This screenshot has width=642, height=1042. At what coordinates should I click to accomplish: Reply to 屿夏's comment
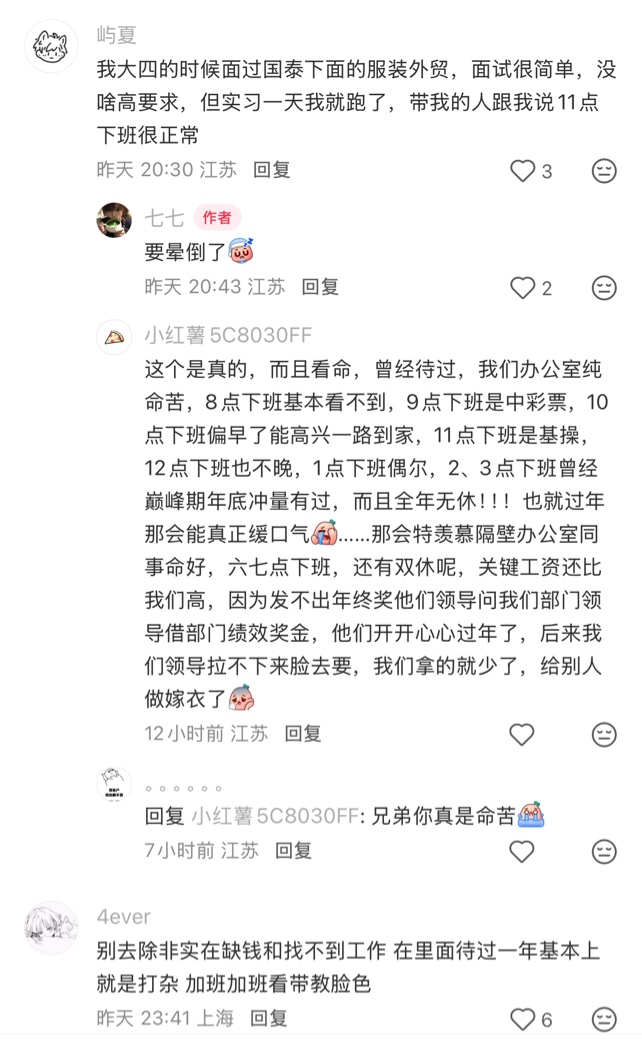271,170
